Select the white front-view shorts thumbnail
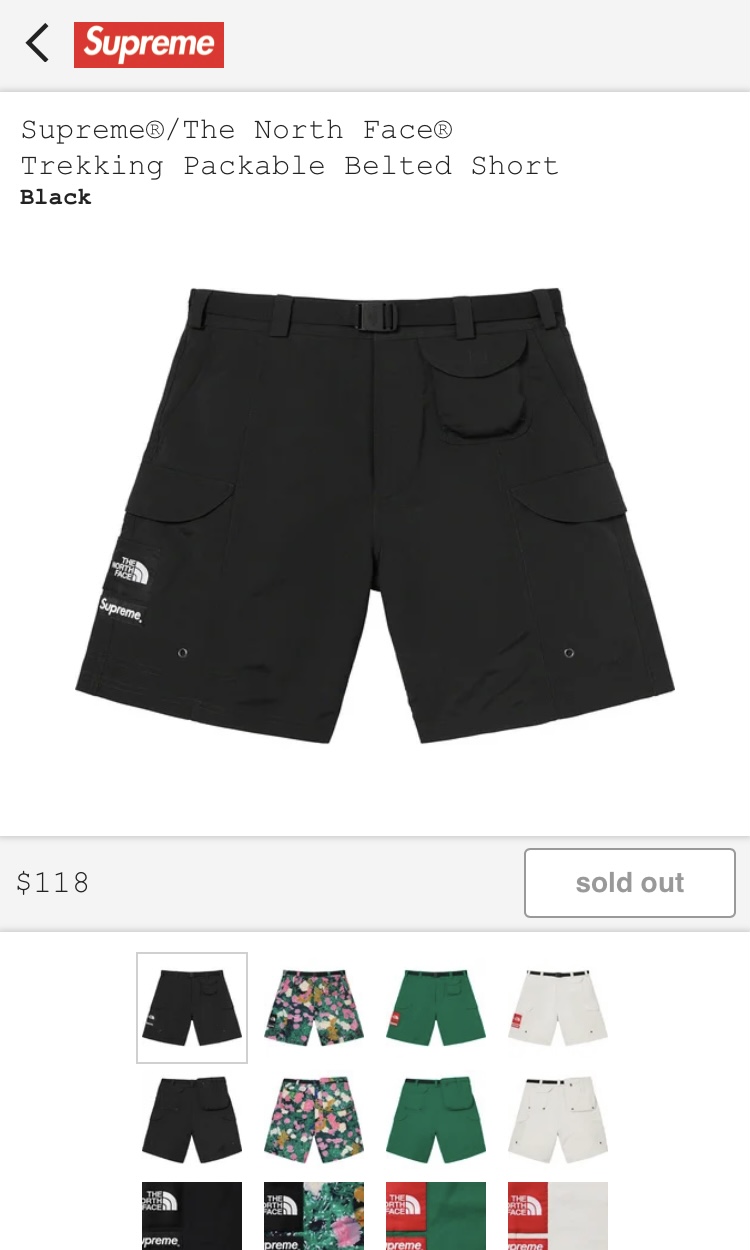 coord(558,1008)
